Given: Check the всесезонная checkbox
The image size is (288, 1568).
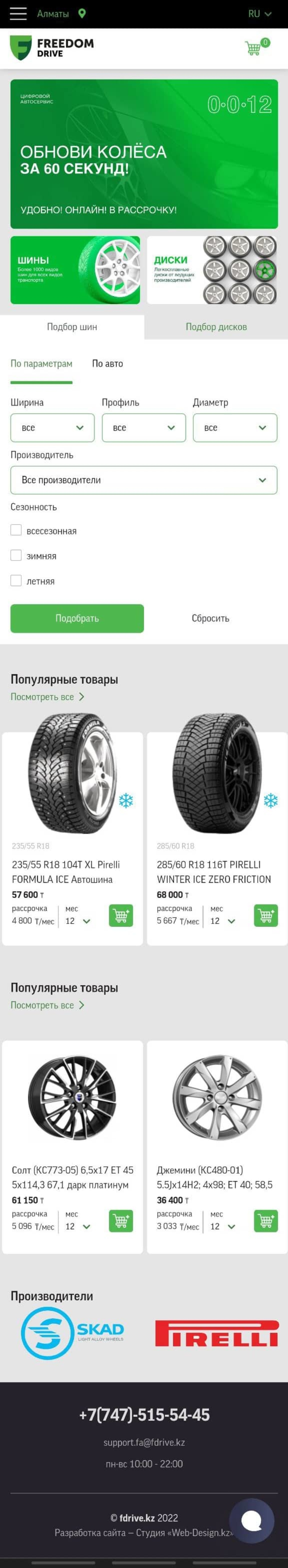Looking at the screenshot, I should [x=16, y=530].
